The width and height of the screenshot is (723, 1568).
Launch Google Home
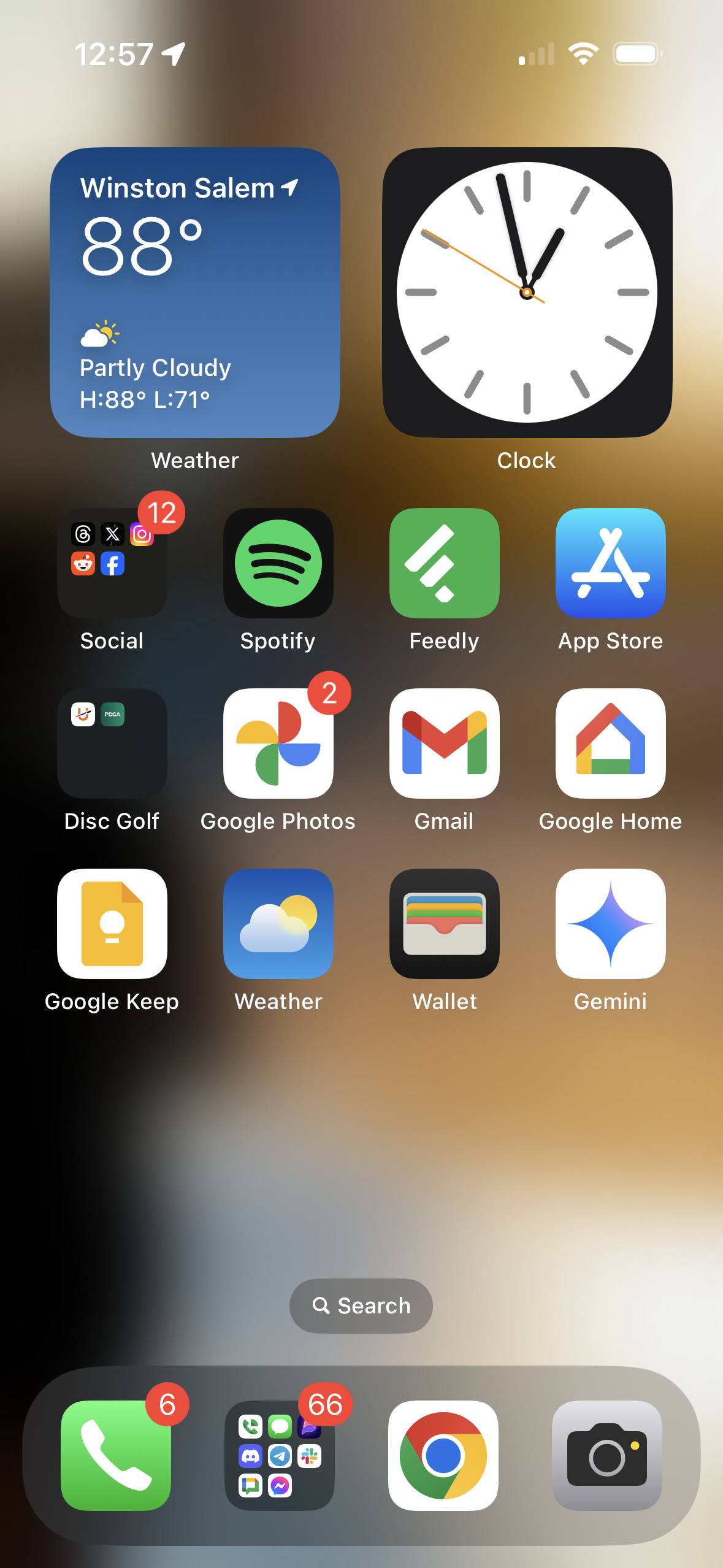(610, 743)
